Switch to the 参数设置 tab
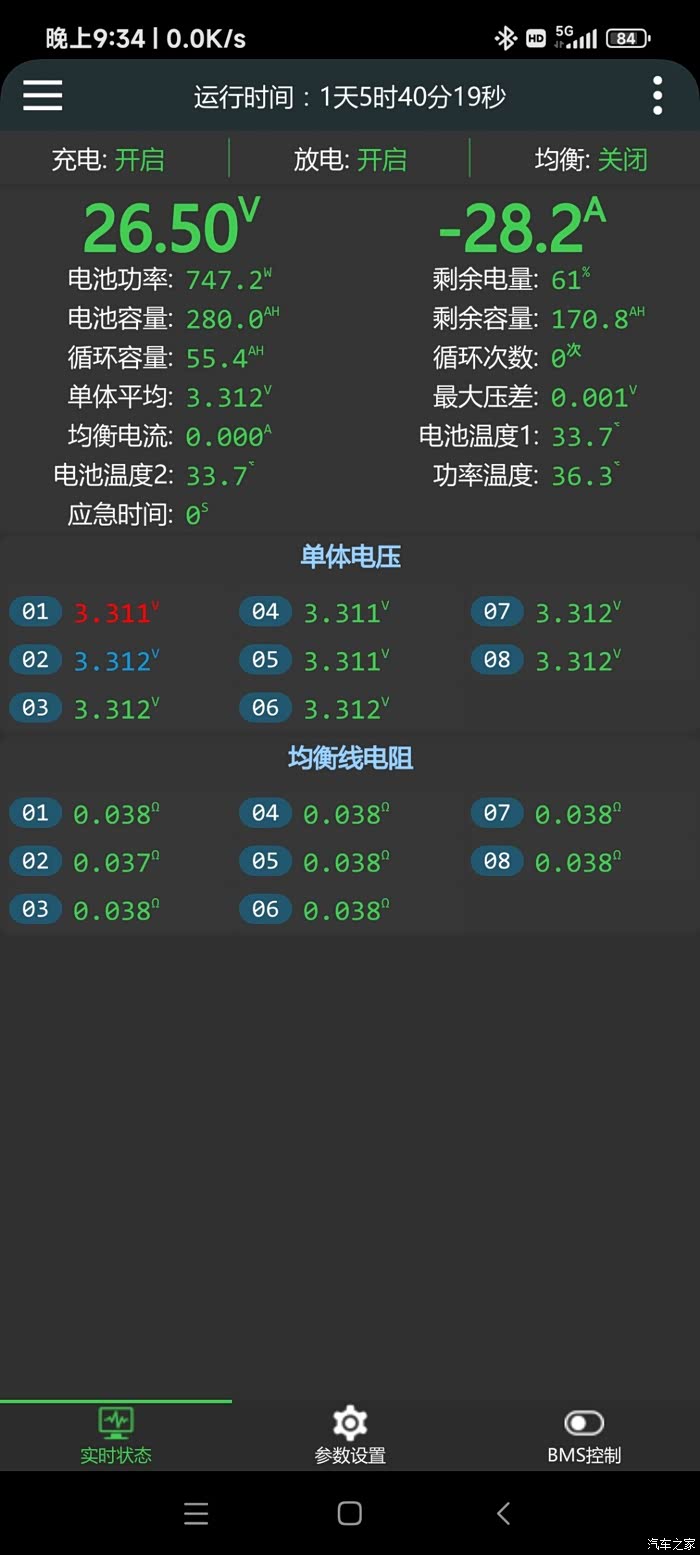The height and width of the screenshot is (1555, 700). click(x=350, y=1436)
